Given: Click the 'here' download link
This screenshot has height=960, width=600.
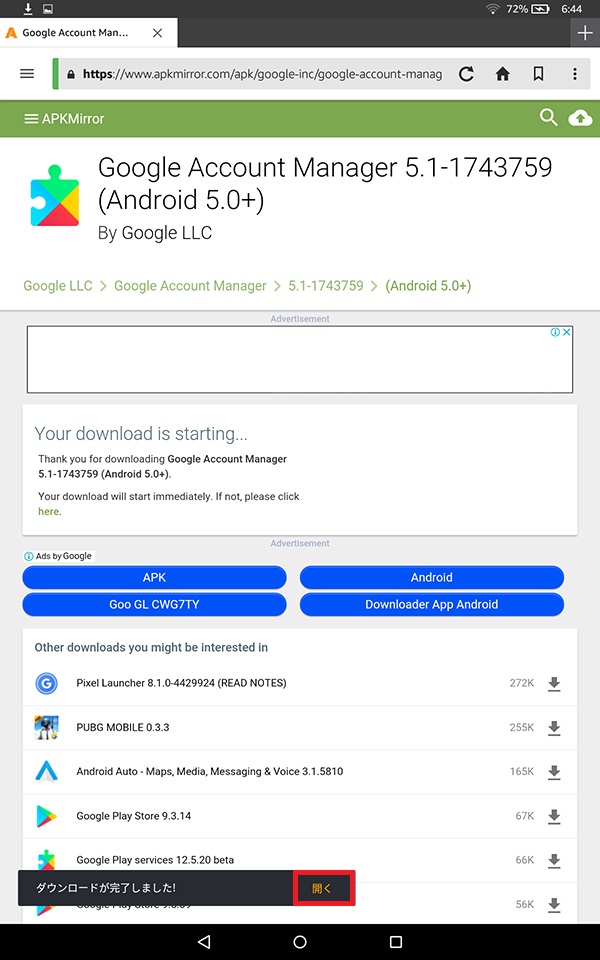Looking at the screenshot, I should [49, 511].
